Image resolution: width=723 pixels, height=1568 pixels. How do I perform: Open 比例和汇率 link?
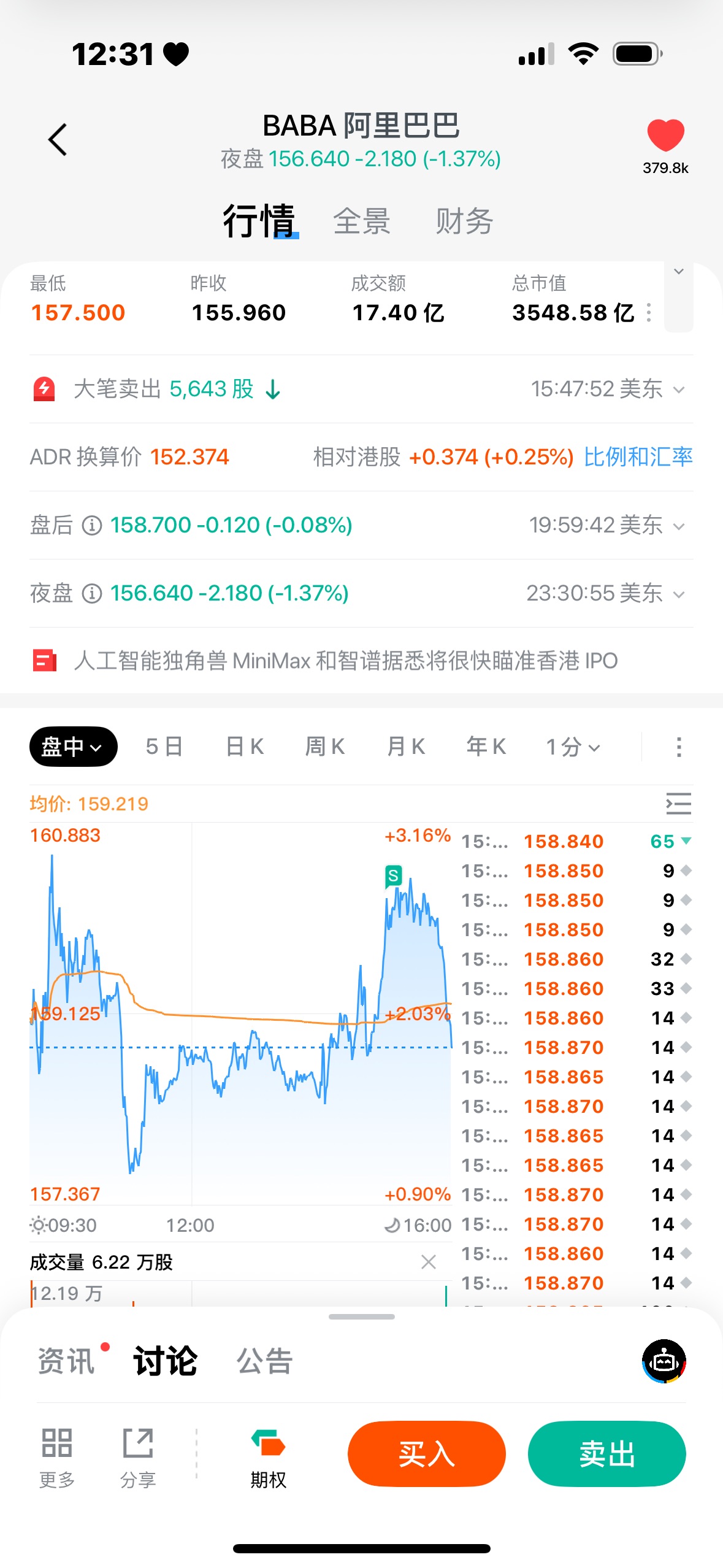pos(638,457)
